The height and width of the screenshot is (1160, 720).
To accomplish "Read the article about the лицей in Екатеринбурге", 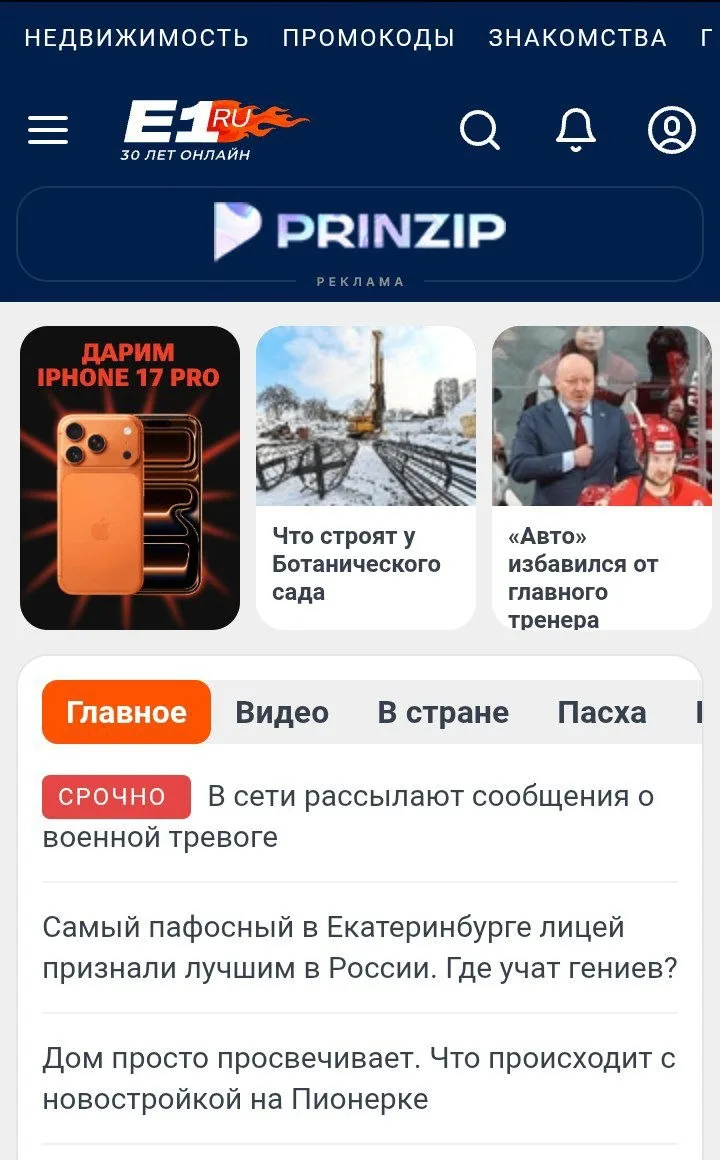I will (x=360, y=947).
